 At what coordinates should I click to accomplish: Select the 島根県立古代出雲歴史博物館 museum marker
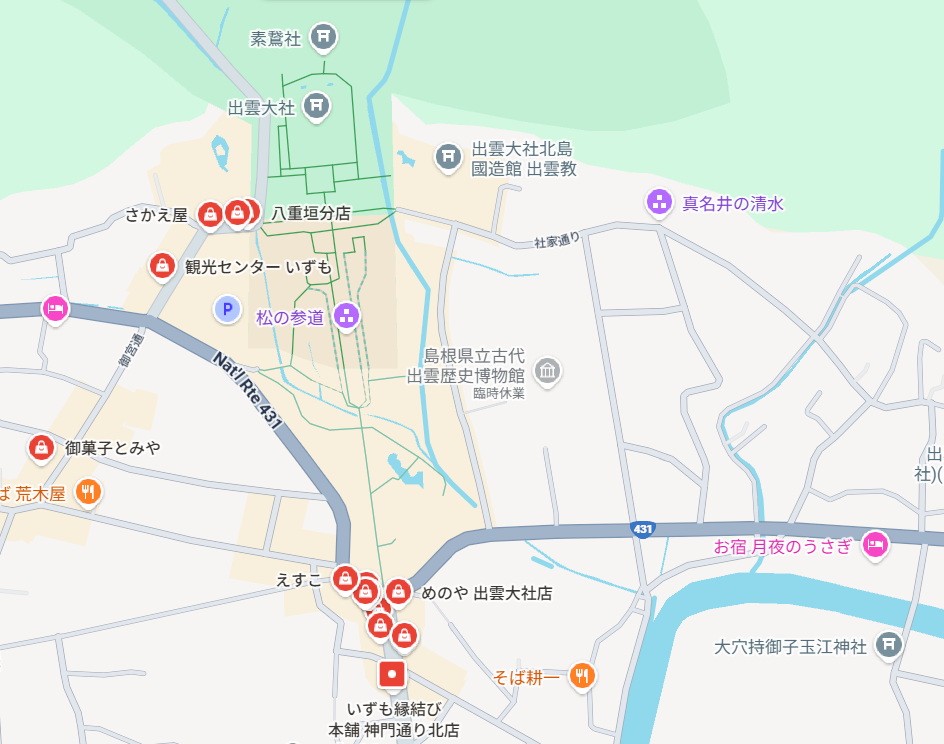(x=547, y=372)
